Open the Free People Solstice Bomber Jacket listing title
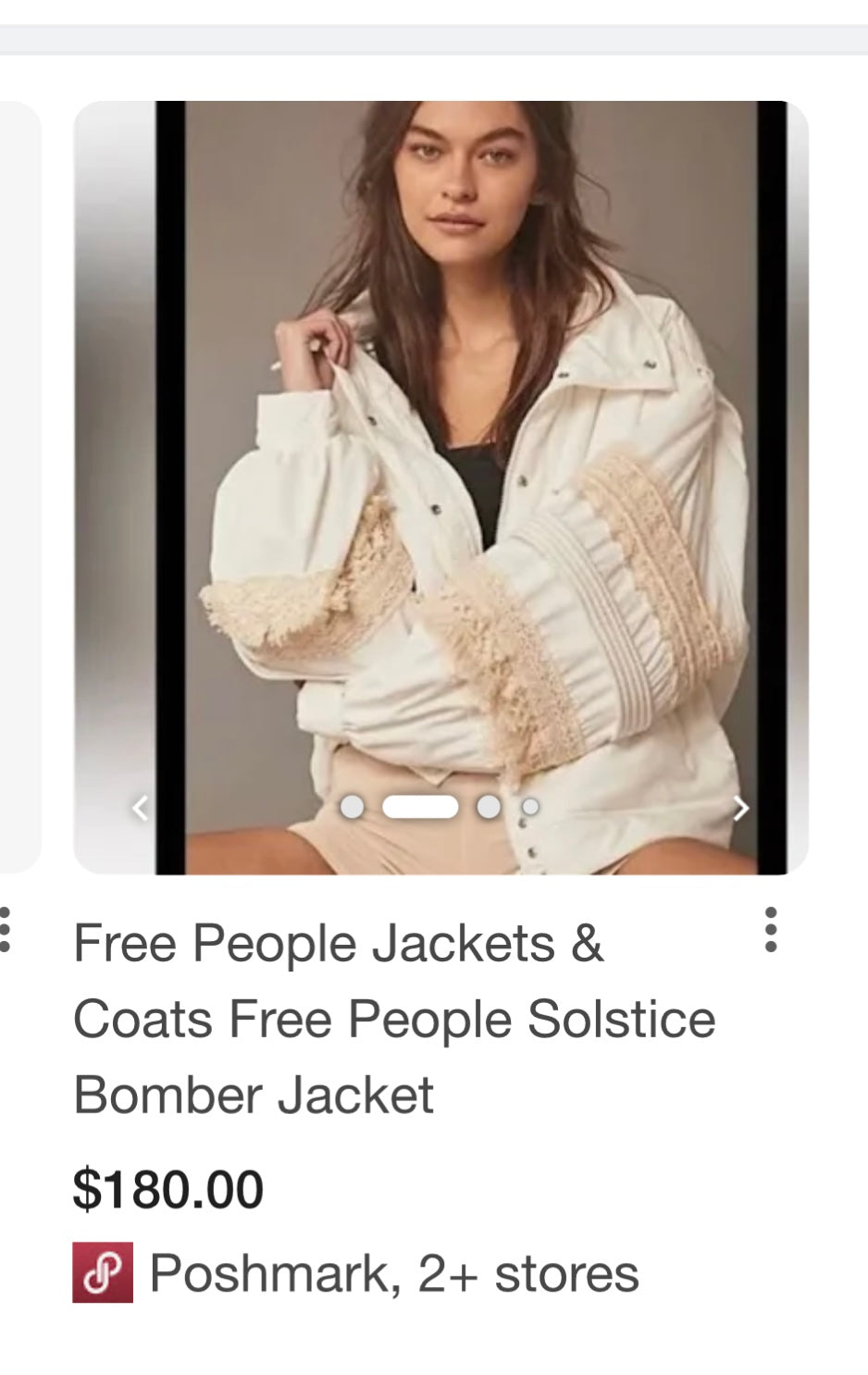This screenshot has height=1375, width=868. click(x=393, y=1019)
